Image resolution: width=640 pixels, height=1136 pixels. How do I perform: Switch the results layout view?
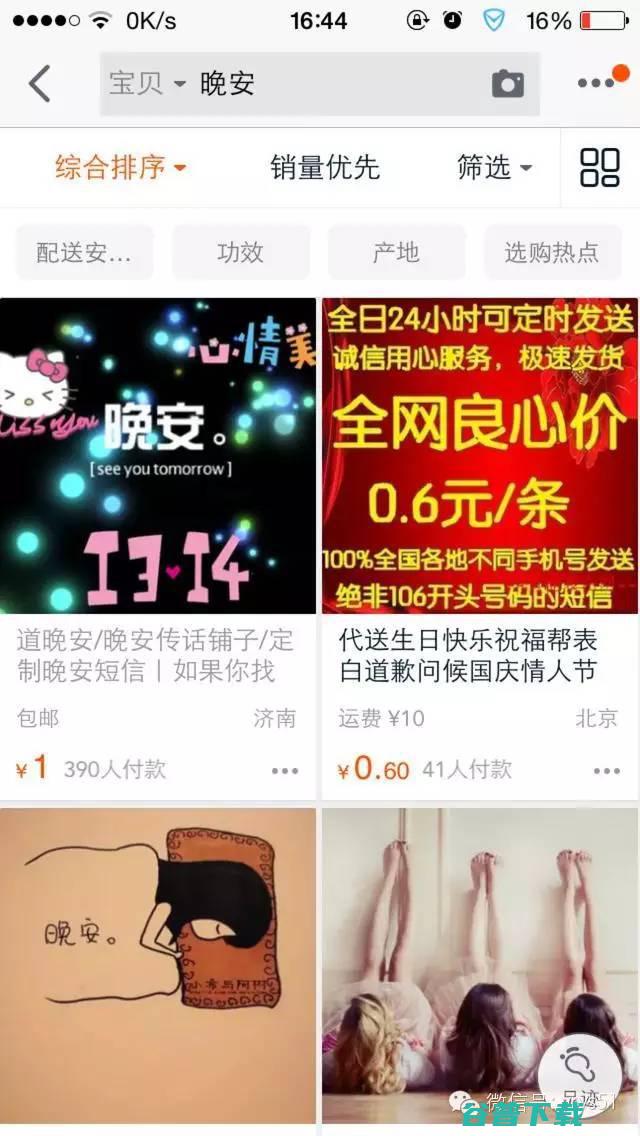599,167
